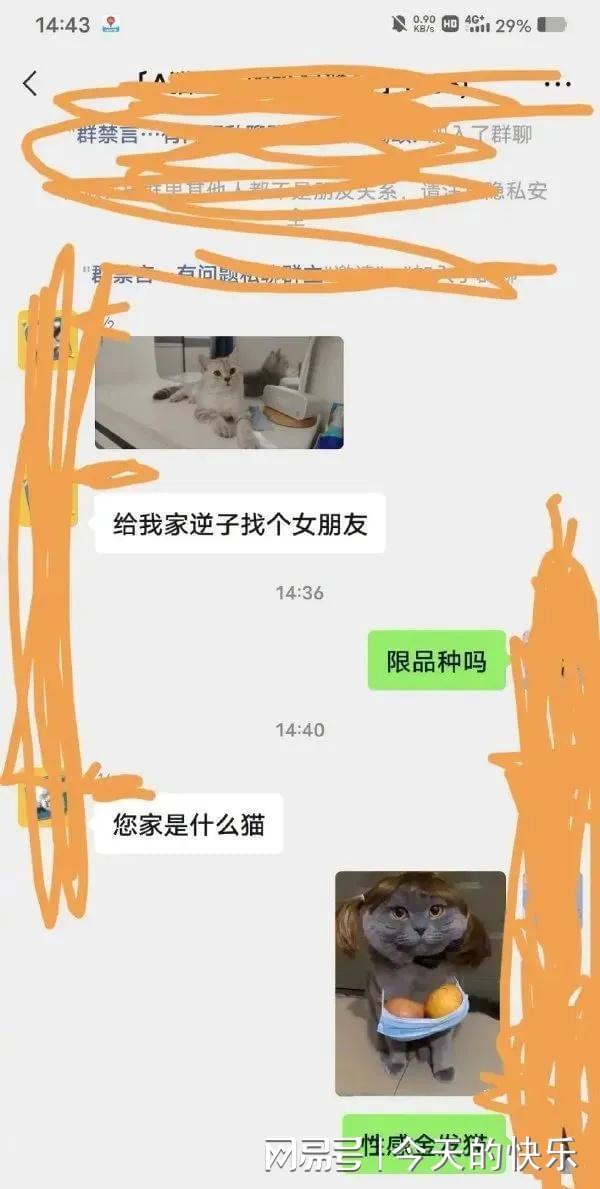Open the photo of the cat wearing a wig

pos(420,983)
